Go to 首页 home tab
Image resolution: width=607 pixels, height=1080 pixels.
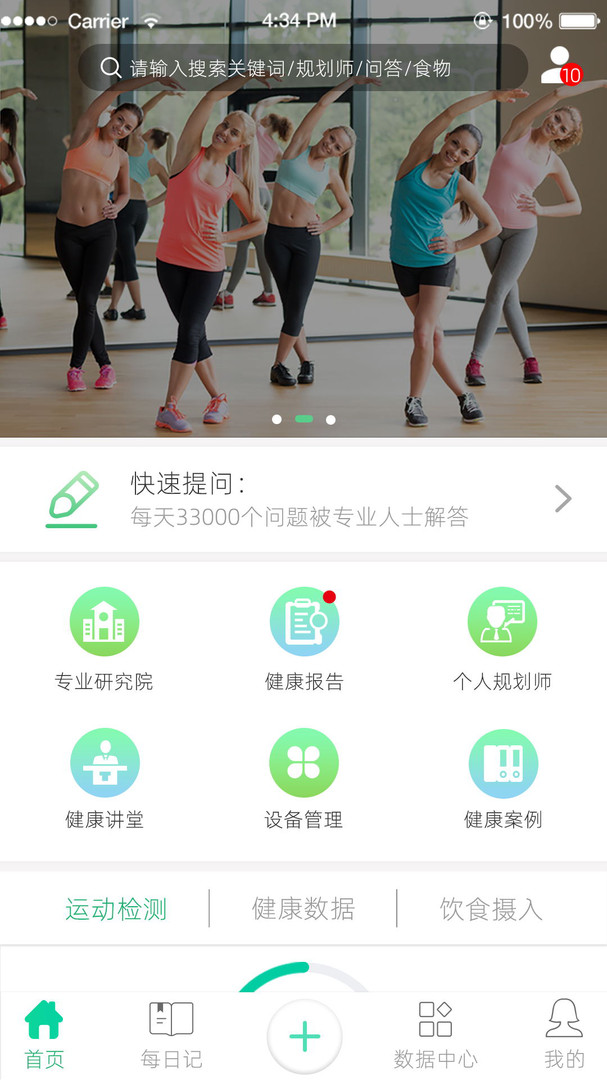tap(44, 1035)
